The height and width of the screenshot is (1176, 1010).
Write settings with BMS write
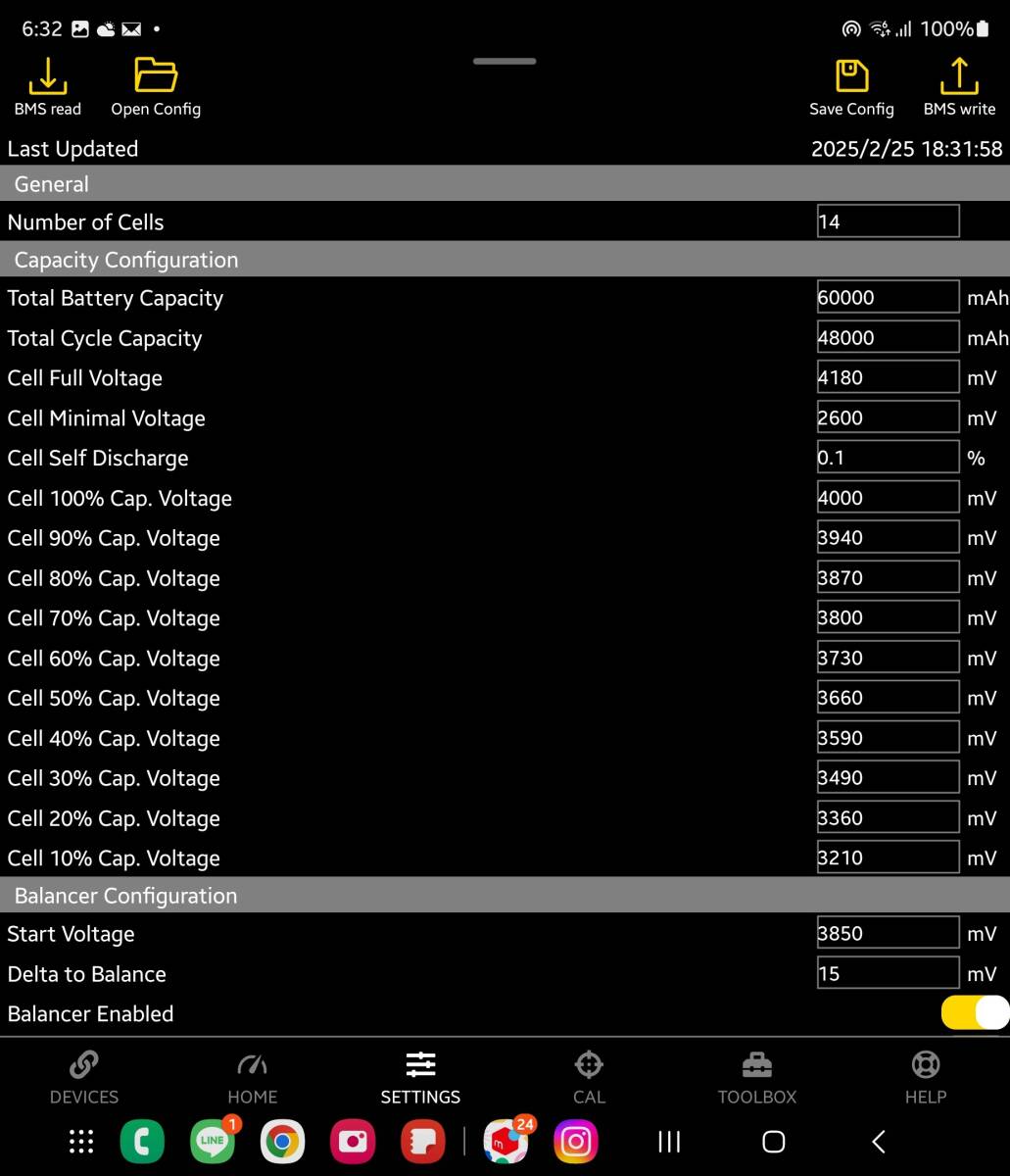958,86
